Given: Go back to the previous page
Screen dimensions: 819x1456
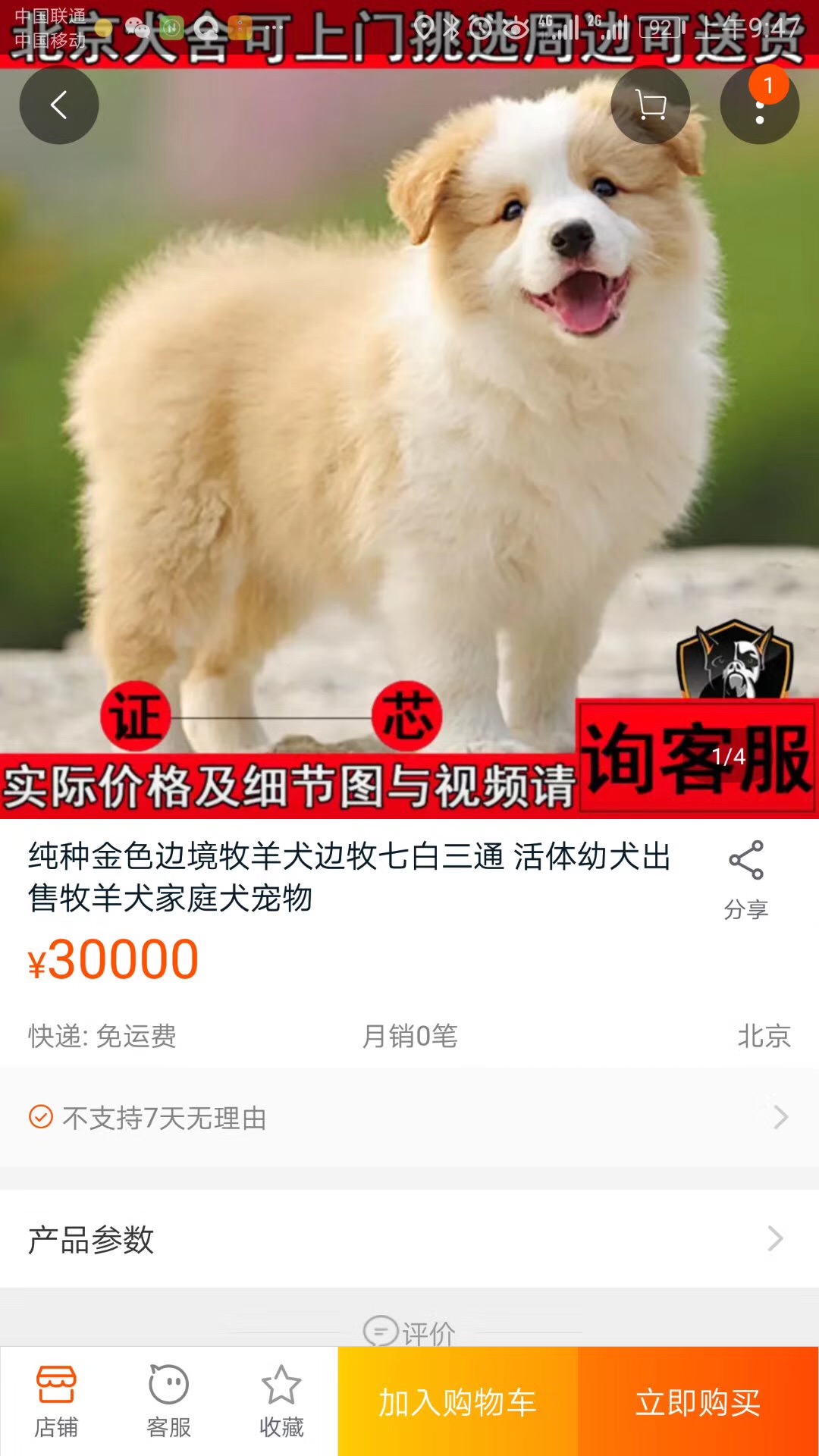Looking at the screenshot, I should pyautogui.click(x=59, y=105).
